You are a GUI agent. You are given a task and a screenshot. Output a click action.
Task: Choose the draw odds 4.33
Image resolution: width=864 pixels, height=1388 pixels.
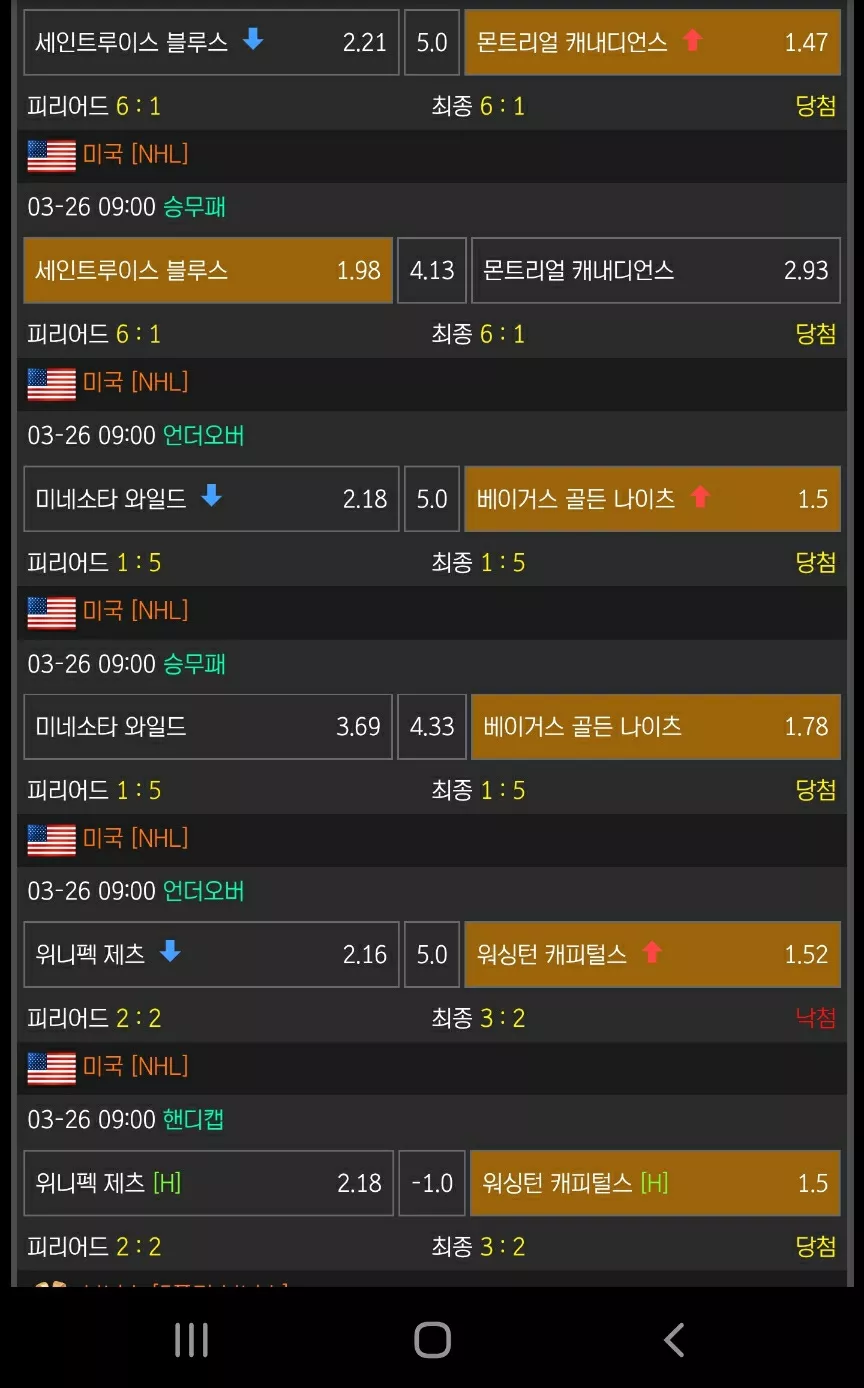432,726
